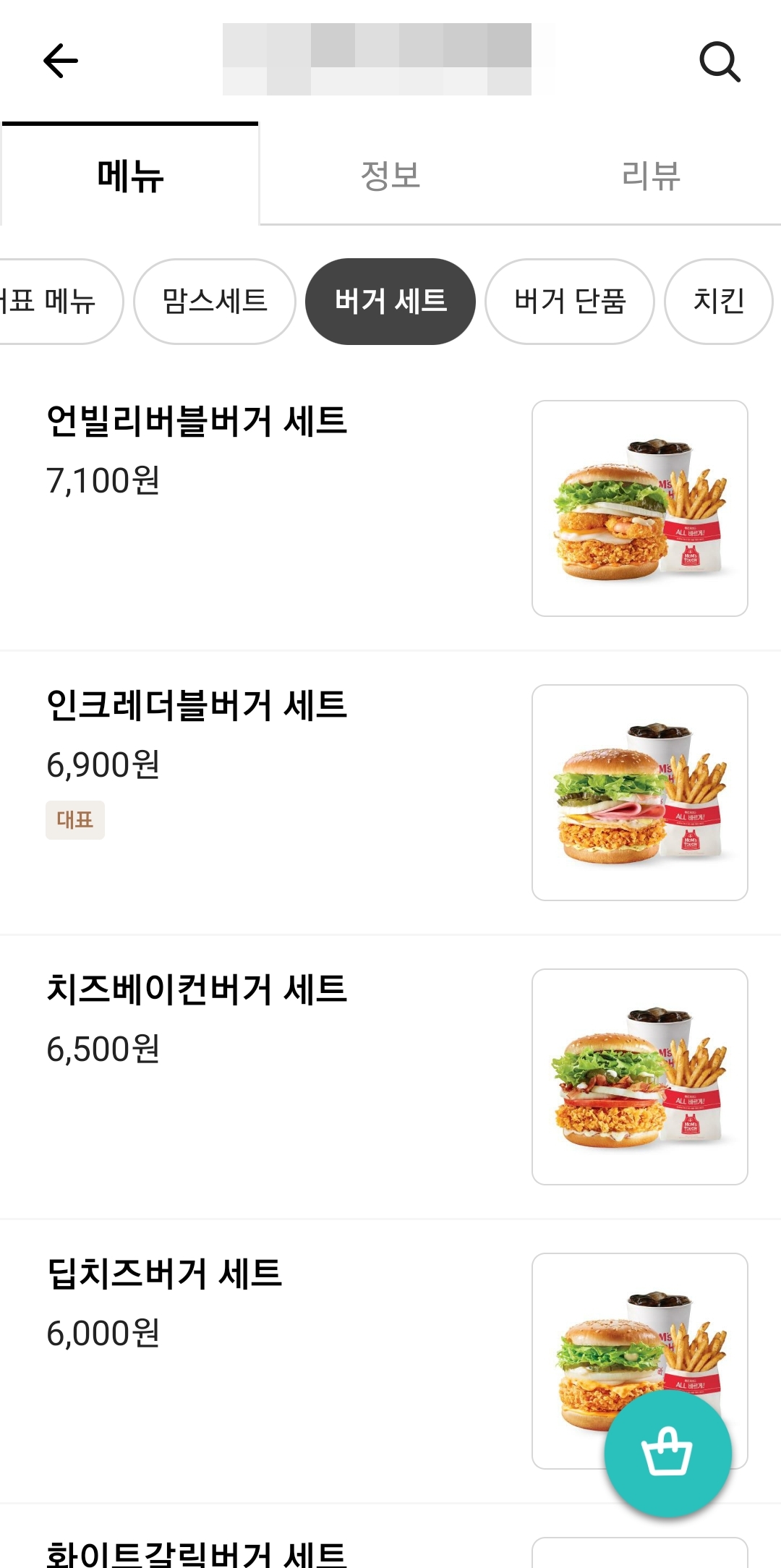The image size is (781, 1568).
Task: Tap the 치즈베이컨버거 세트 photo
Action: coord(640,1077)
